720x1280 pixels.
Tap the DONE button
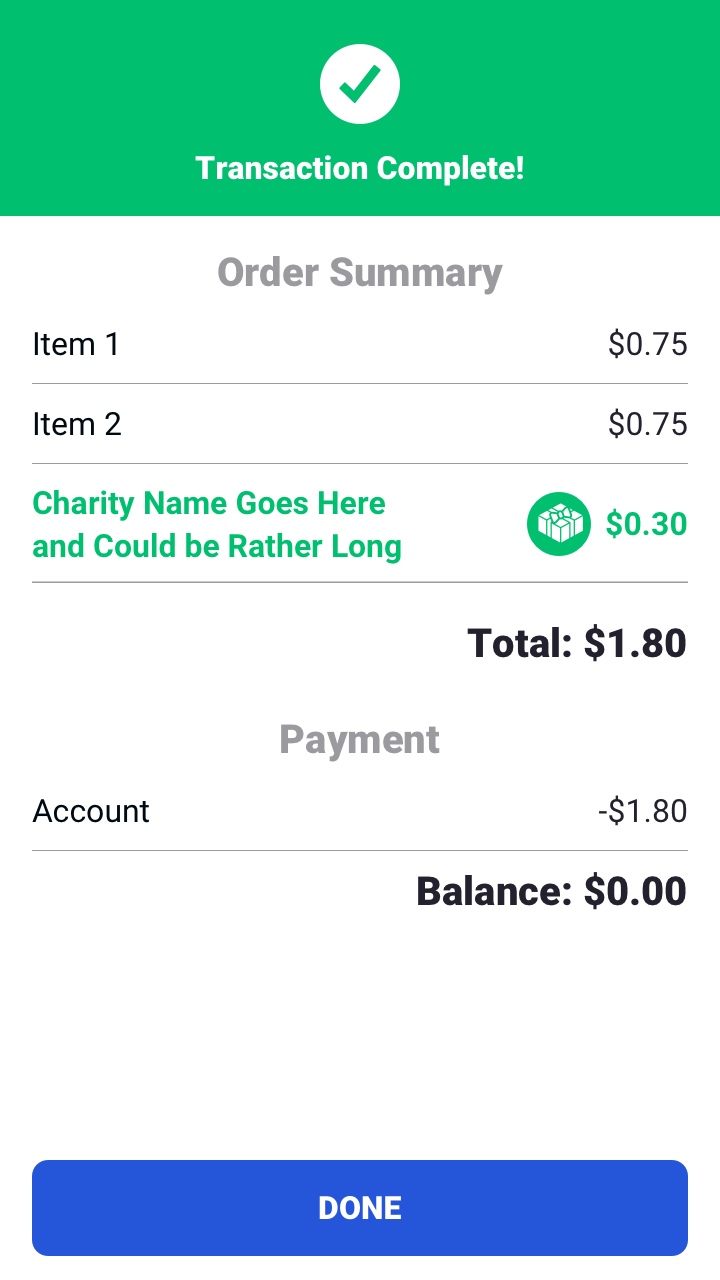click(x=360, y=1207)
